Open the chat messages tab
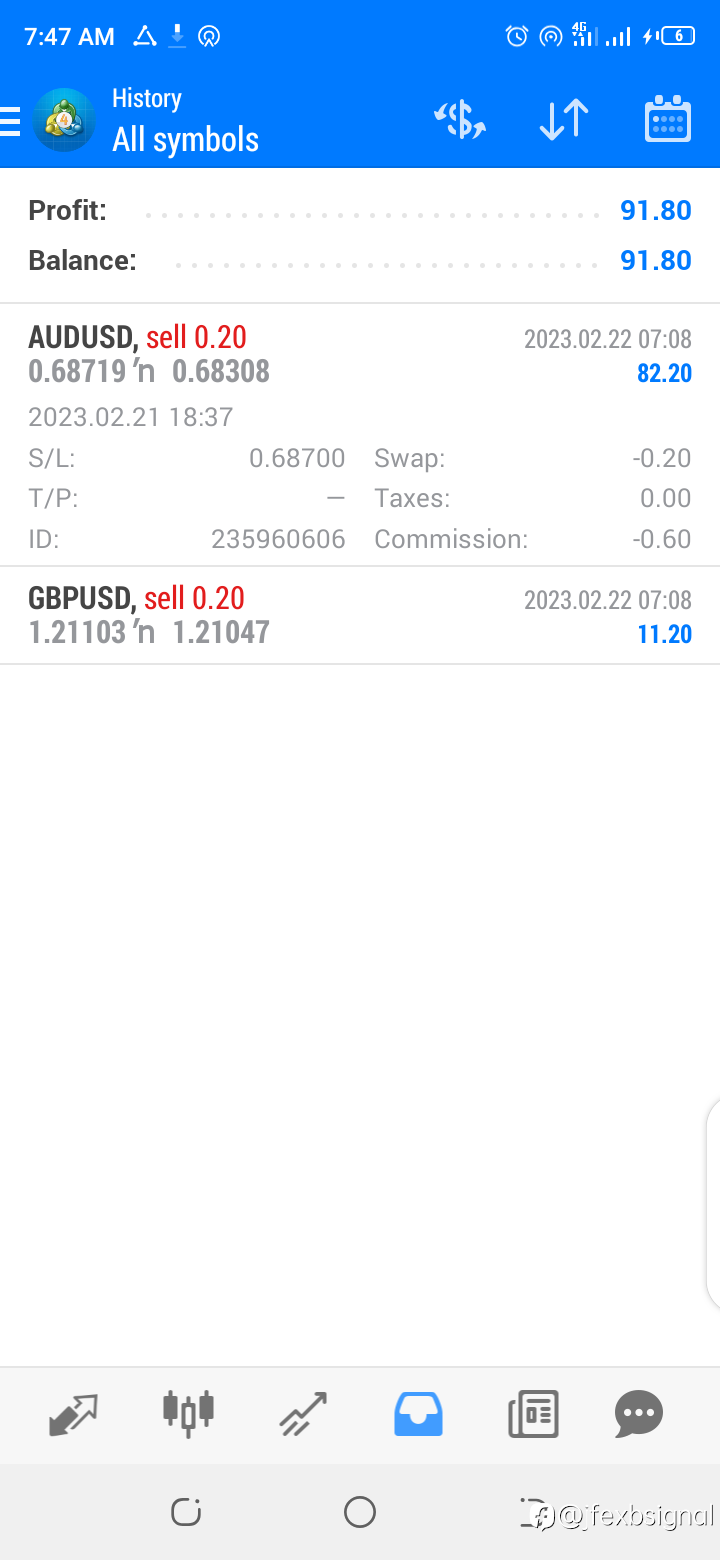This screenshot has height=1560, width=720. (639, 1414)
